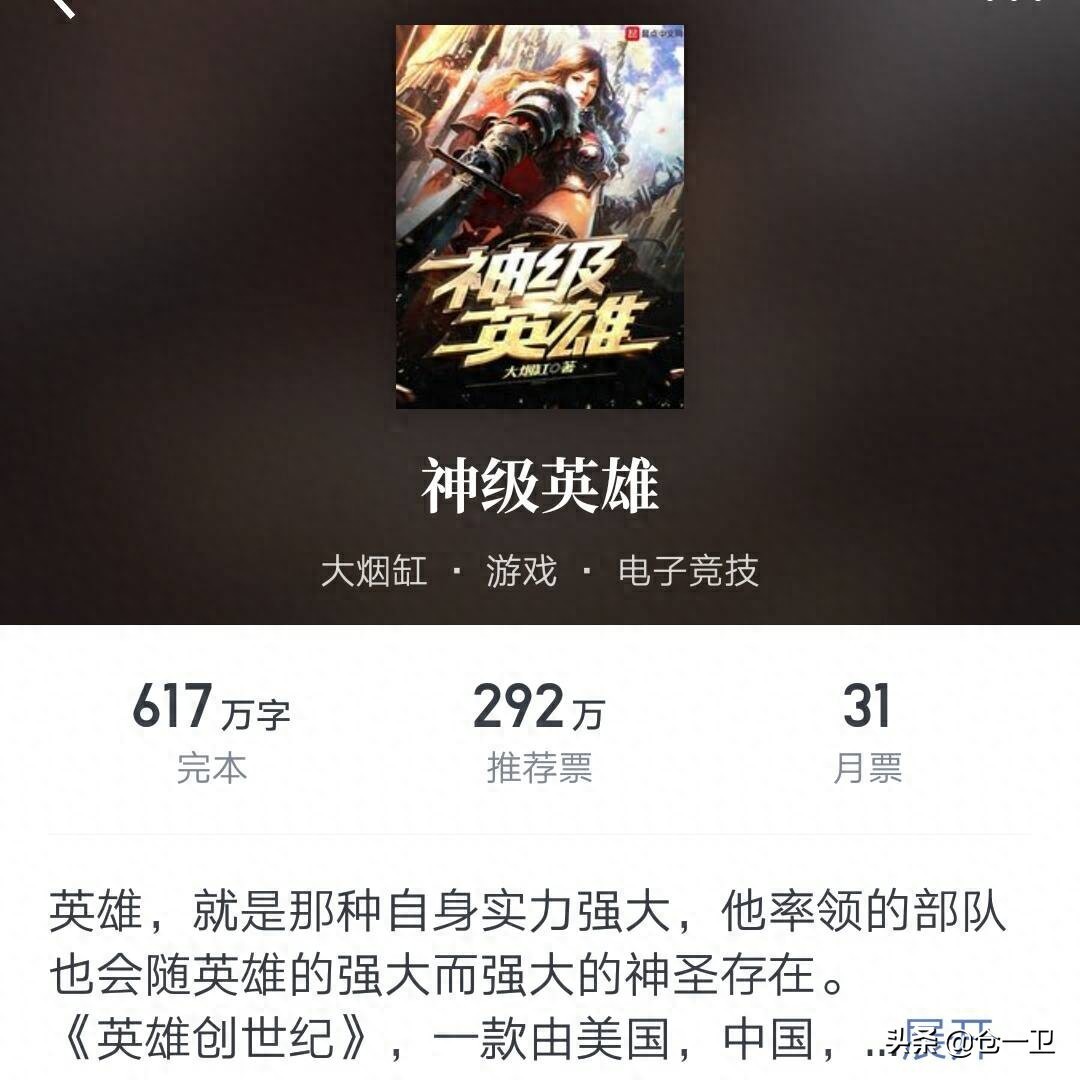Open the 电子竞技 subcategory

tap(688, 572)
